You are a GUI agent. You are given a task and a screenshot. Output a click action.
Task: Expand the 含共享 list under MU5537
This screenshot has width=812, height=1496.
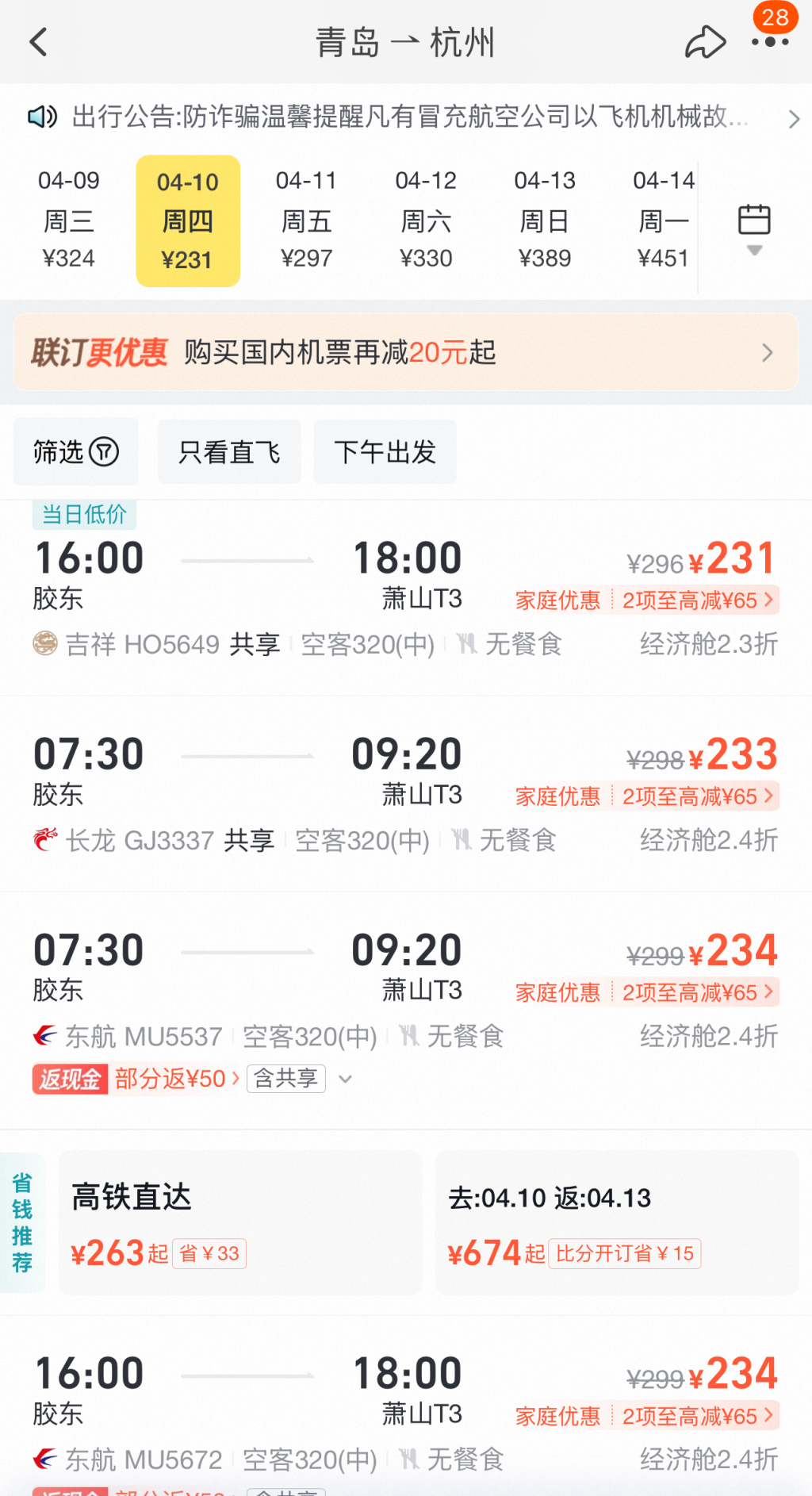344,1079
